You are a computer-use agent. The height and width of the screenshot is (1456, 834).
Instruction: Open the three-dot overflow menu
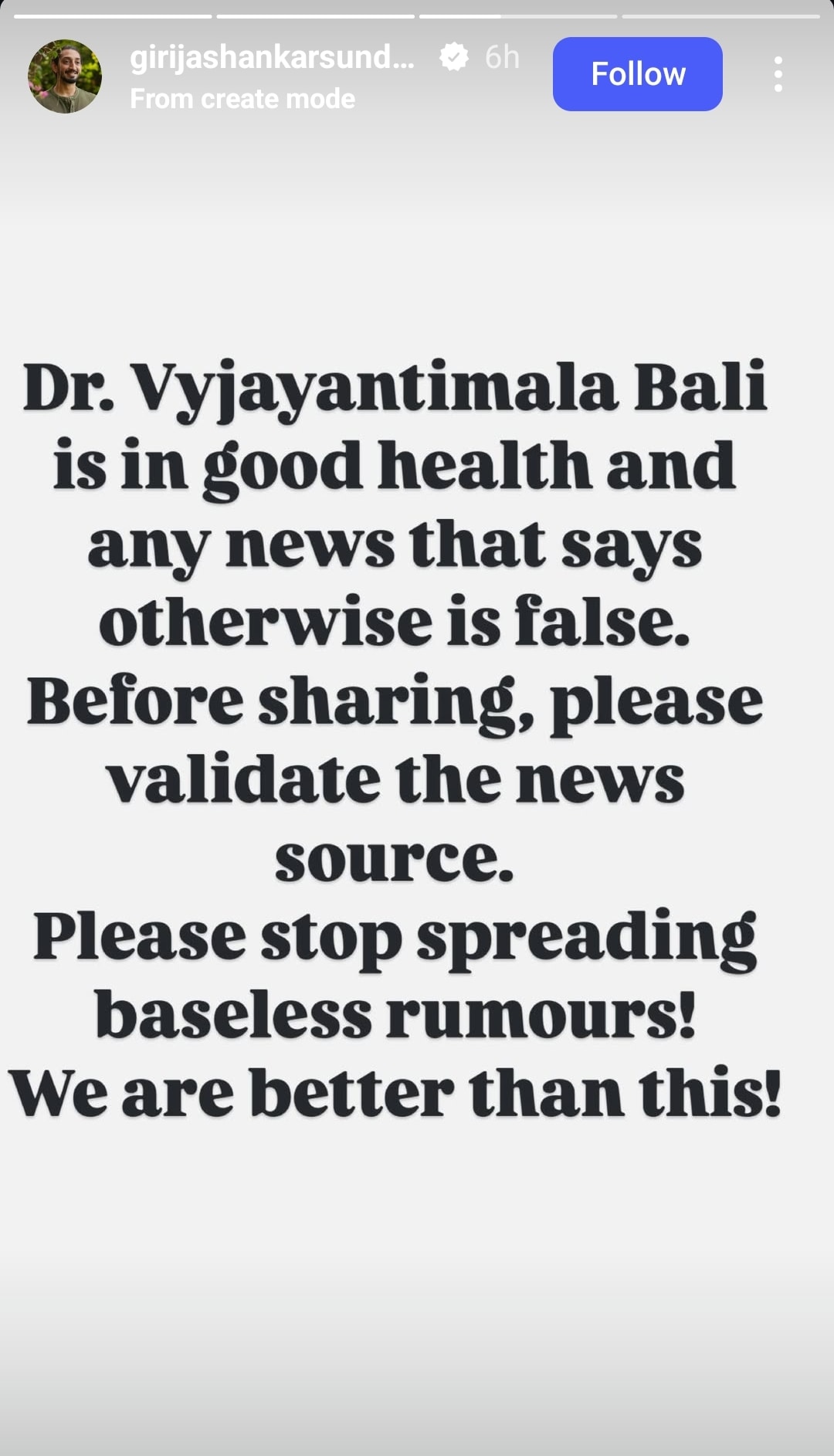tap(778, 74)
